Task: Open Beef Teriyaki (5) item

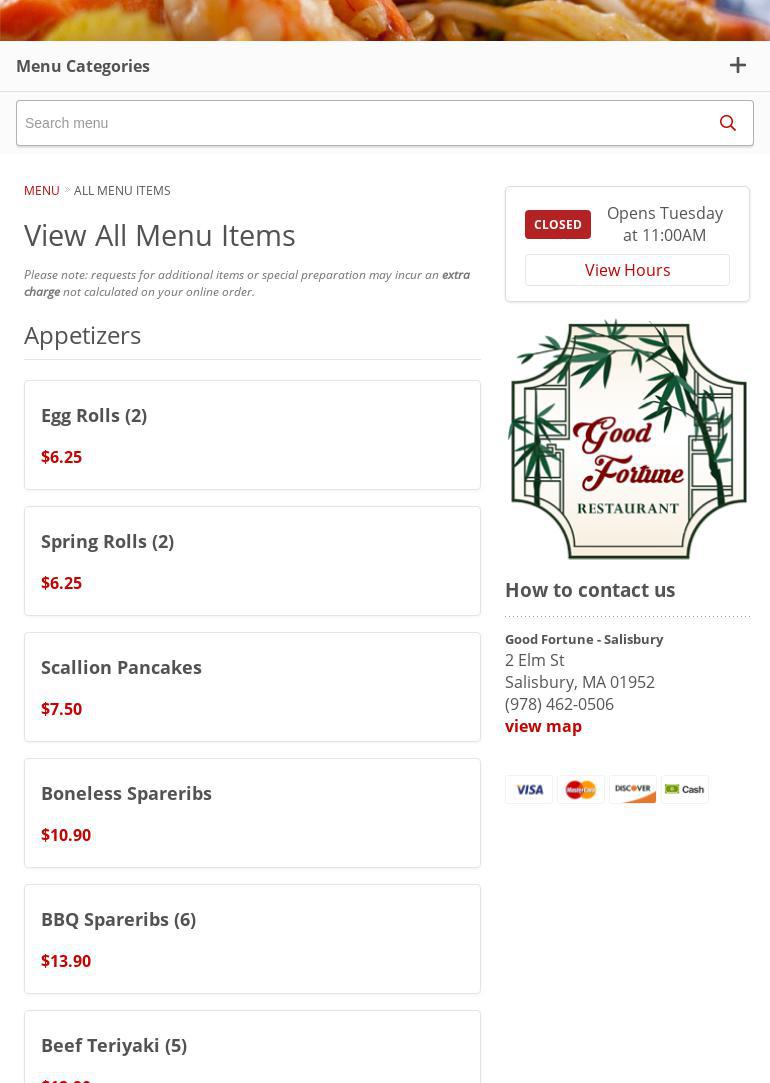Action: click(252, 1046)
